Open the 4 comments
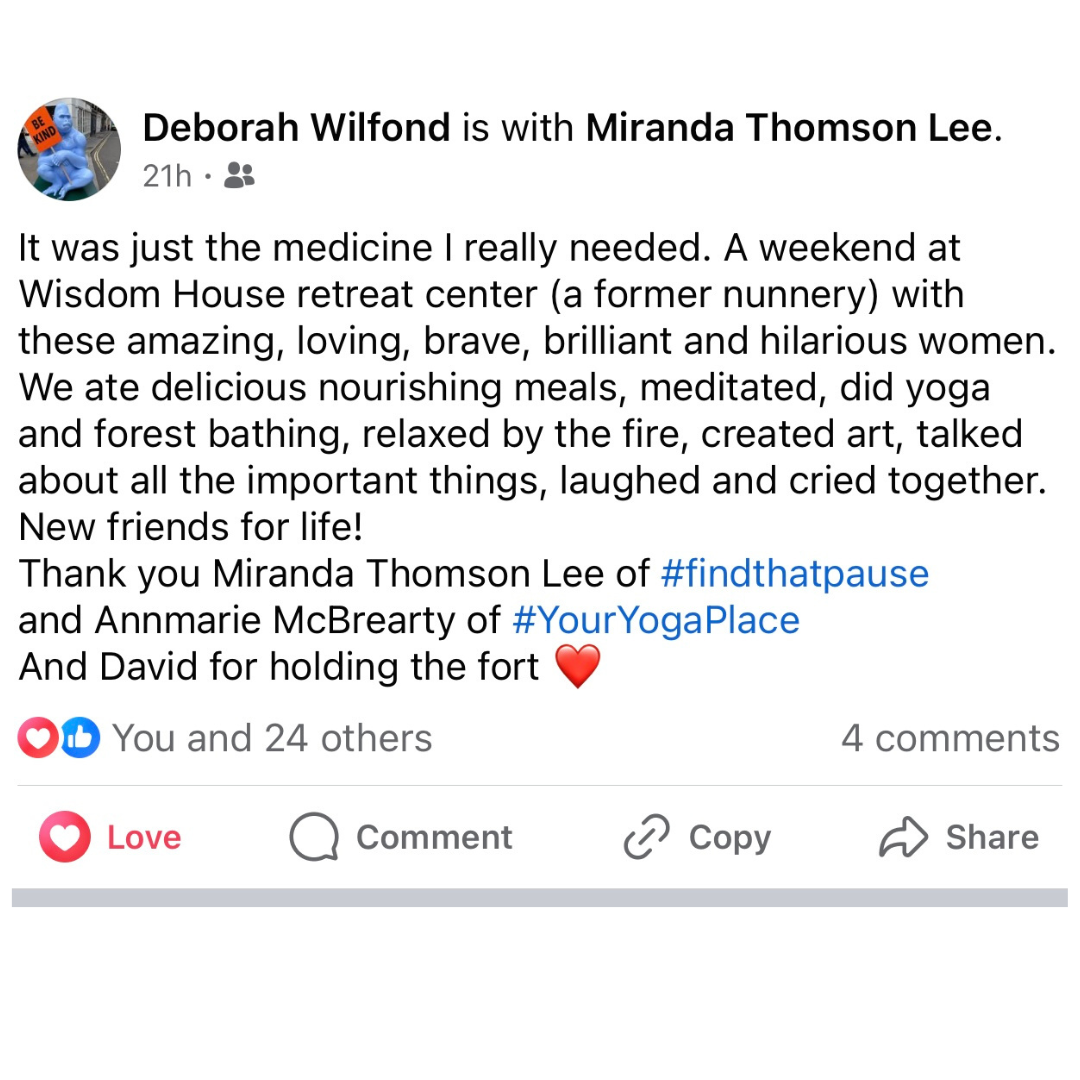Viewport: 1080px width, 1080px height. [x=950, y=738]
